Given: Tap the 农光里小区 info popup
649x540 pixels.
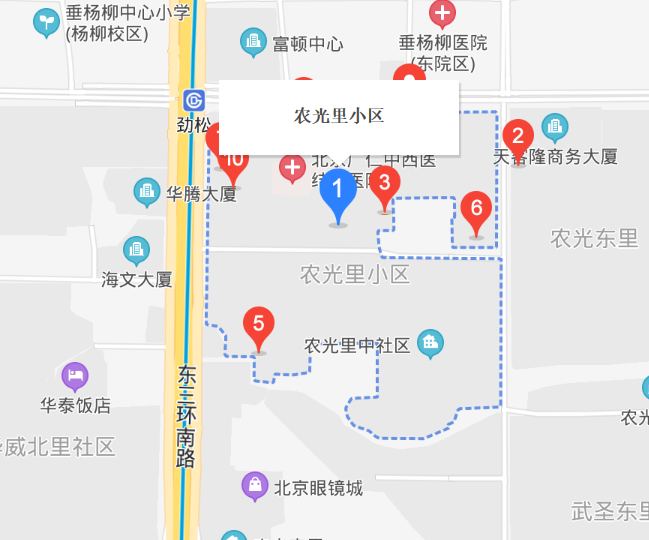Looking at the screenshot, I should (x=339, y=116).
